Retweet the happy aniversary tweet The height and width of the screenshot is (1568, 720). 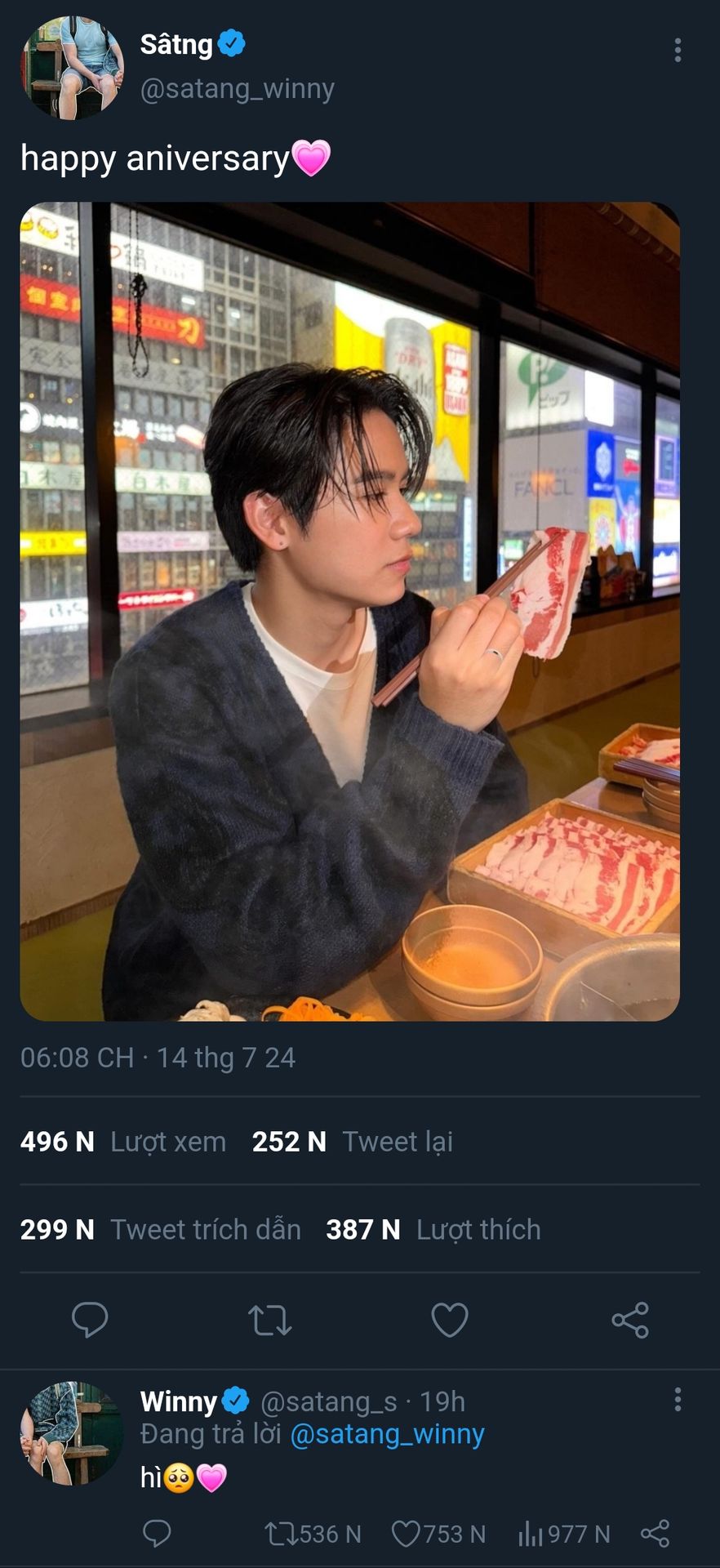(x=270, y=1320)
